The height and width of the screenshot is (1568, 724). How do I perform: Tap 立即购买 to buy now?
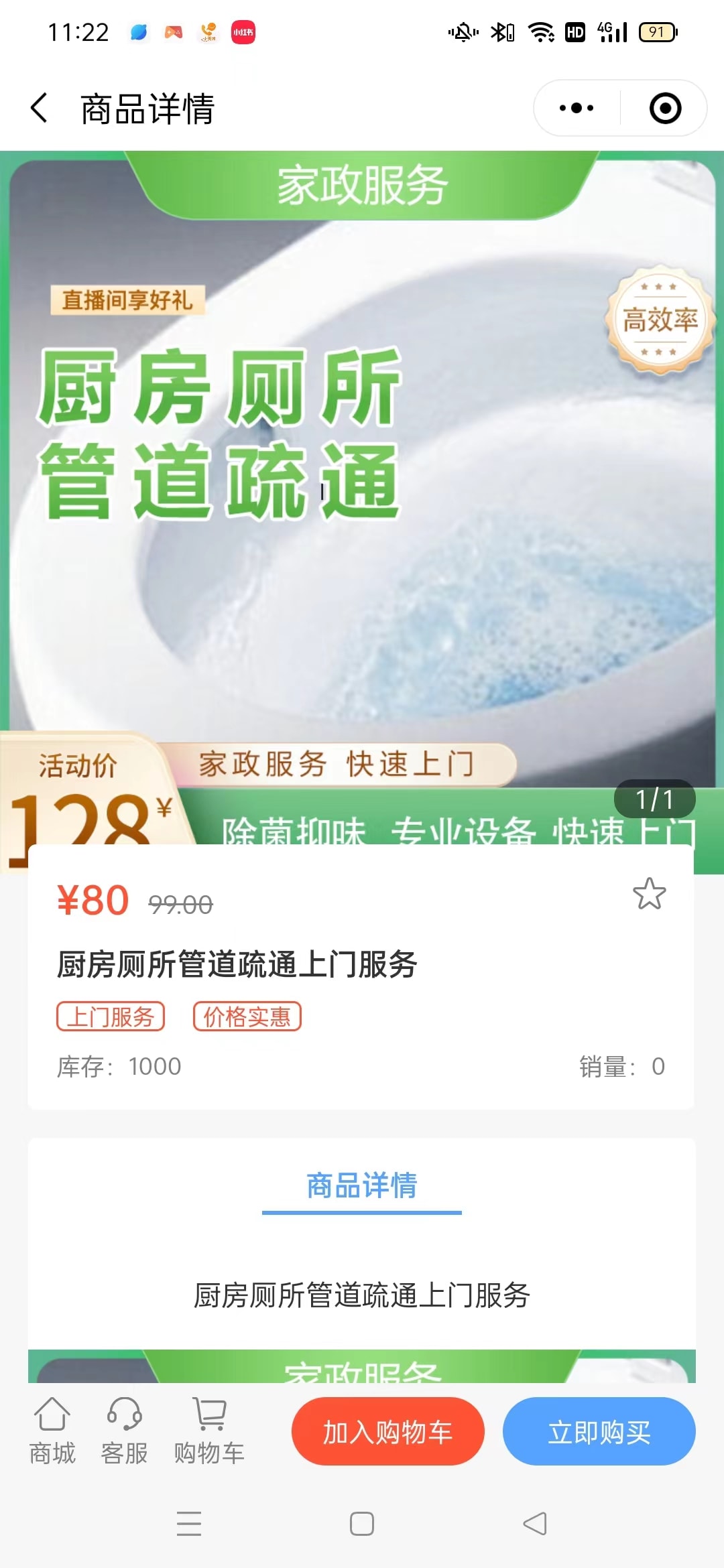point(599,1431)
